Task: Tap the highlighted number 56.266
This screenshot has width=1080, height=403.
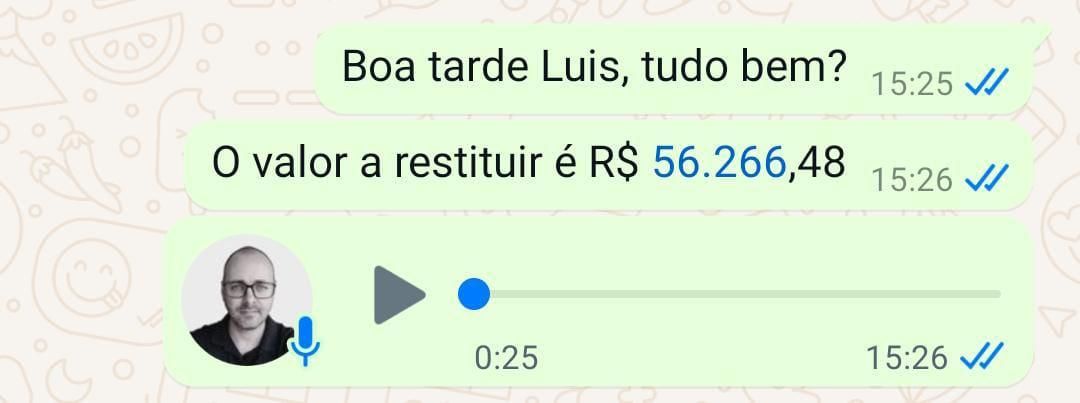Action: pyautogui.click(x=719, y=163)
